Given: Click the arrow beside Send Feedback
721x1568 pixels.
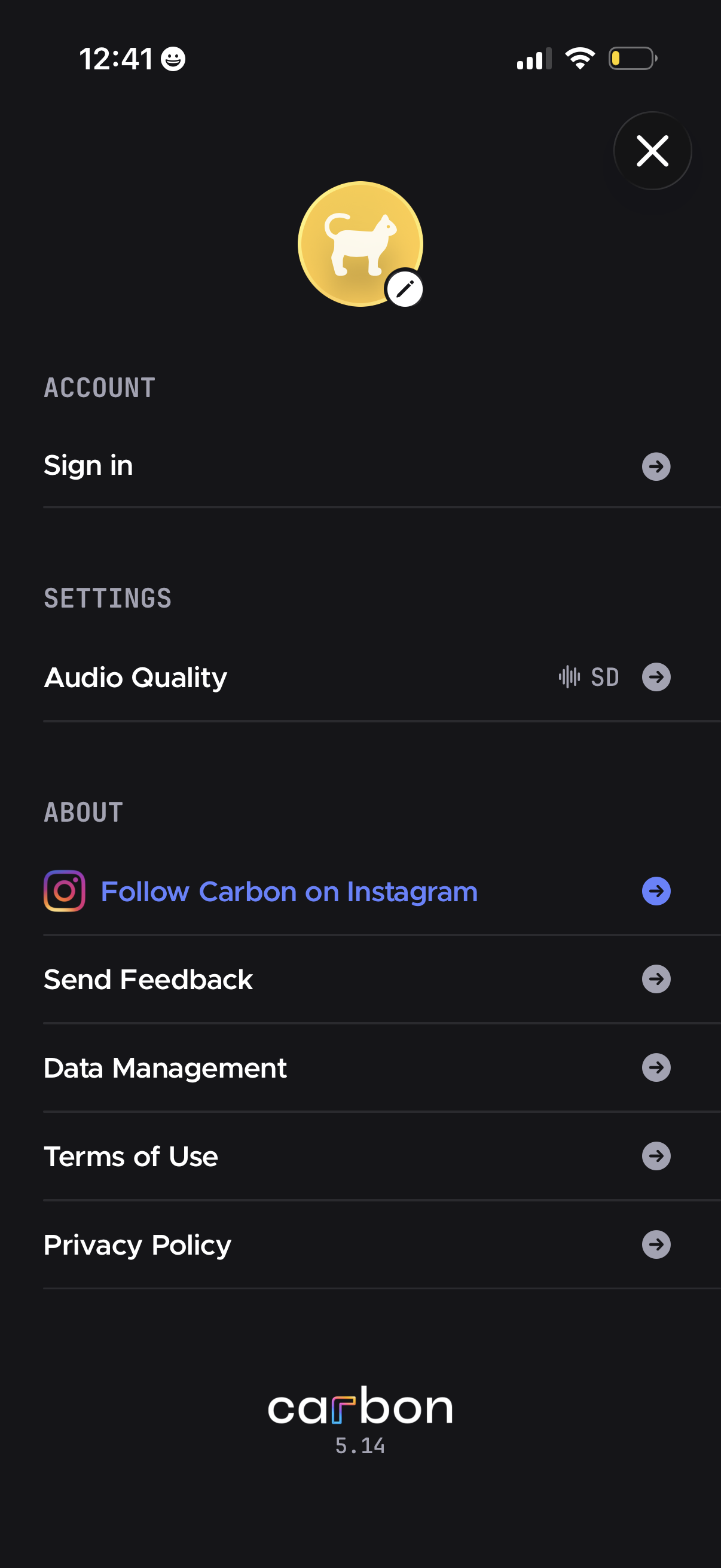Looking at the screenshot, I should pos(655,979).
